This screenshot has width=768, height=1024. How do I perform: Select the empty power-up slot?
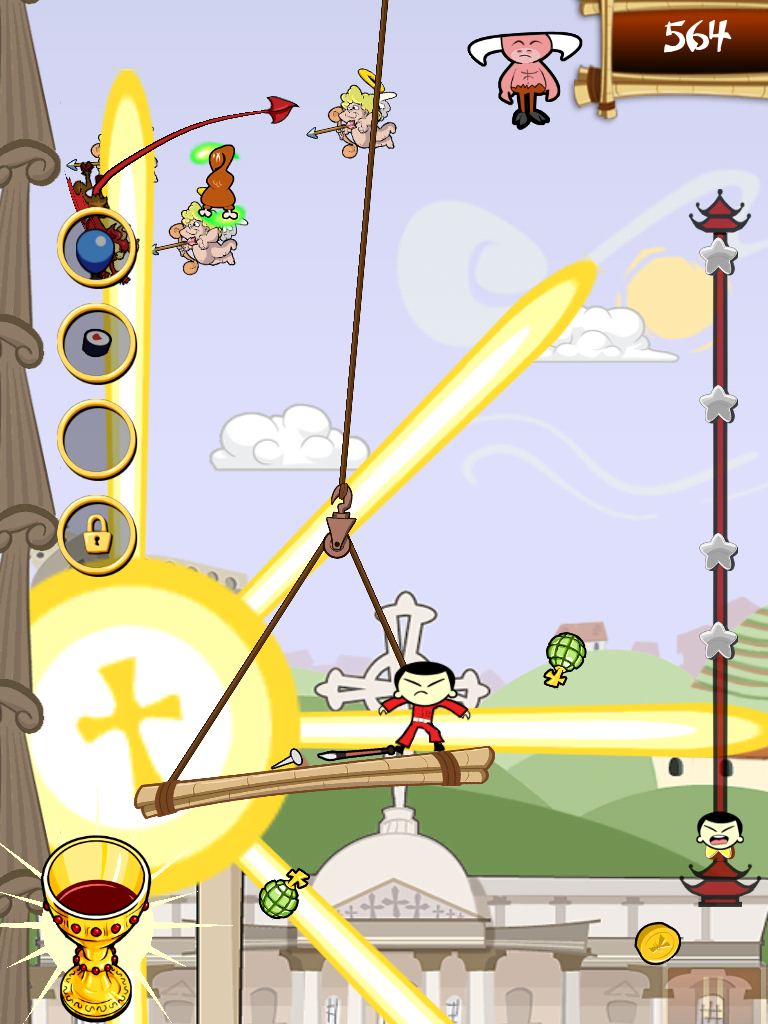click(97, 440)
